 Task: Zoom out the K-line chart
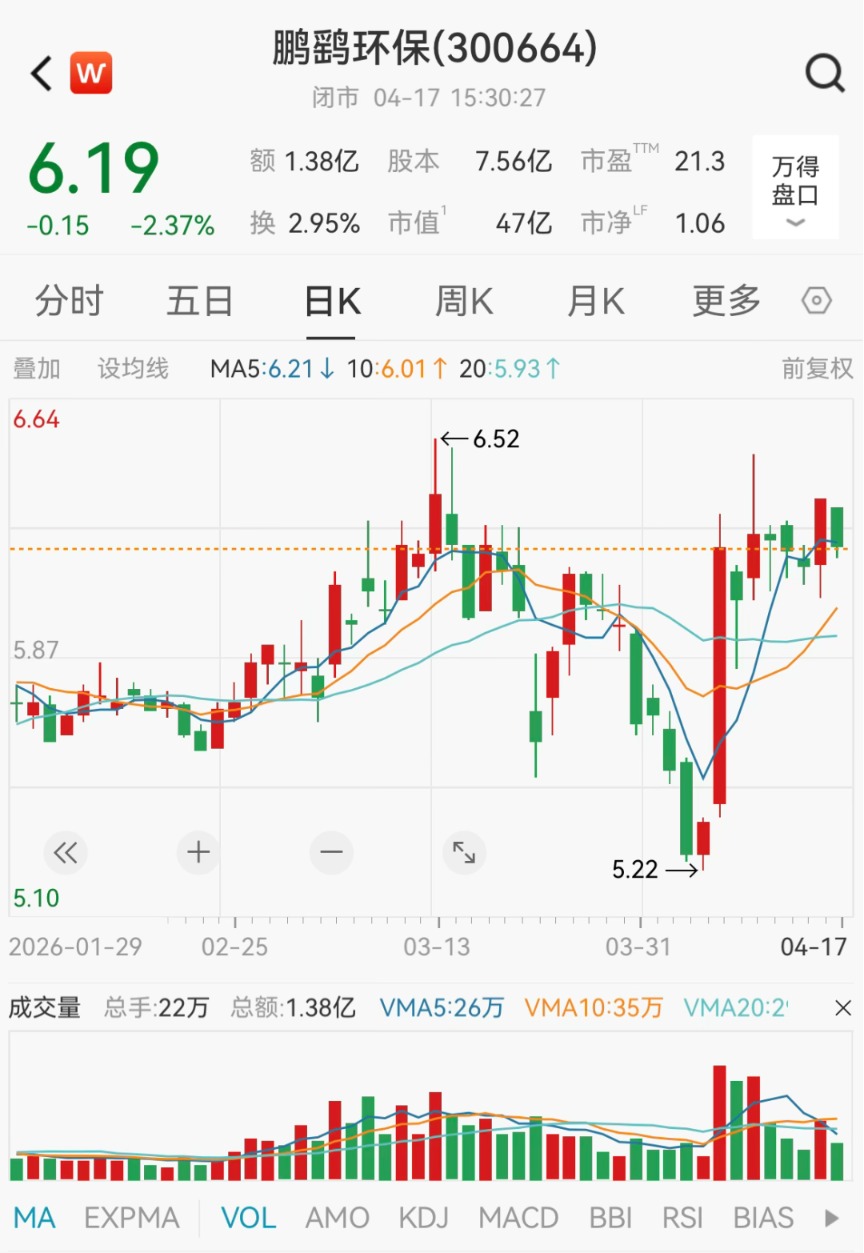(x=331, y=853)
